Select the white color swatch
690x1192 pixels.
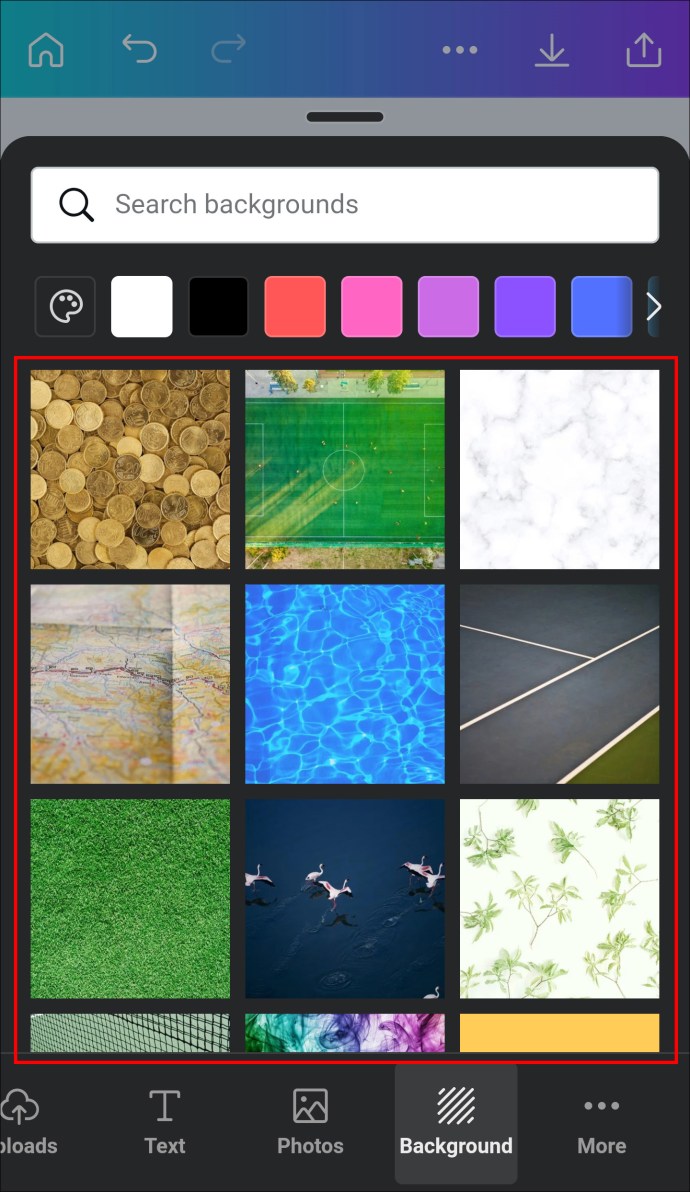click(142, 306)
